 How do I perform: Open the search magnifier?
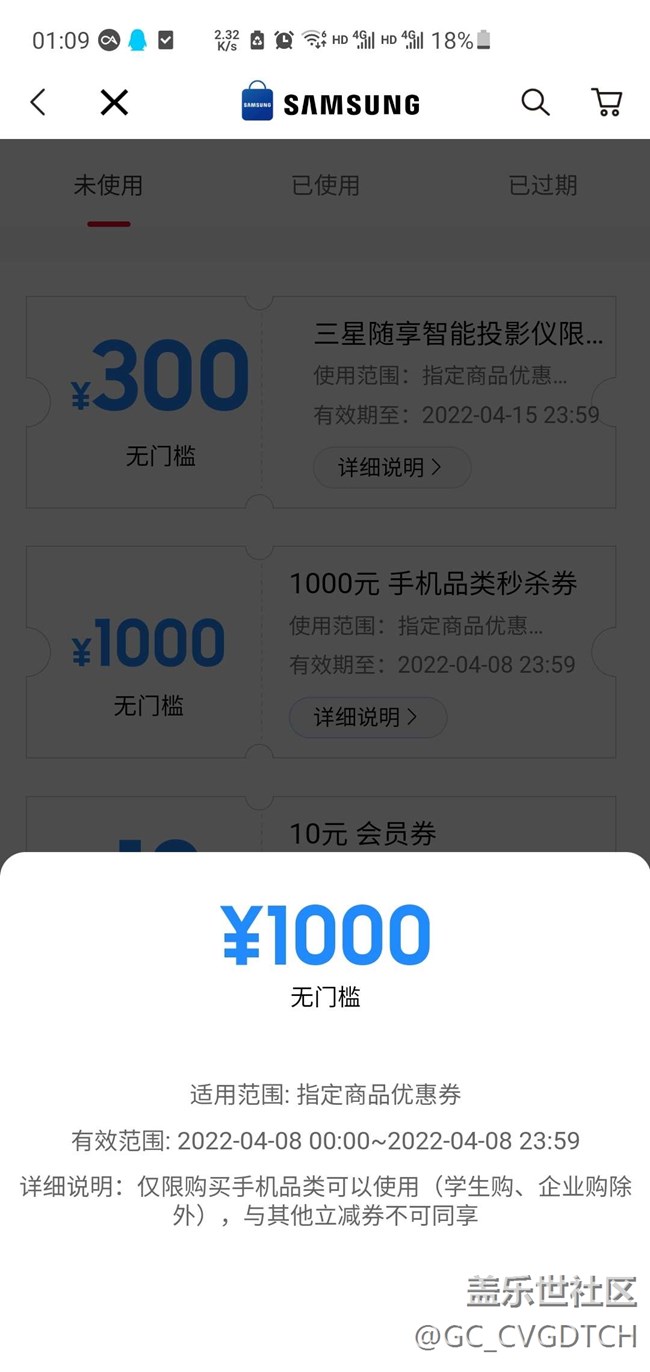(x=535, y=102)
